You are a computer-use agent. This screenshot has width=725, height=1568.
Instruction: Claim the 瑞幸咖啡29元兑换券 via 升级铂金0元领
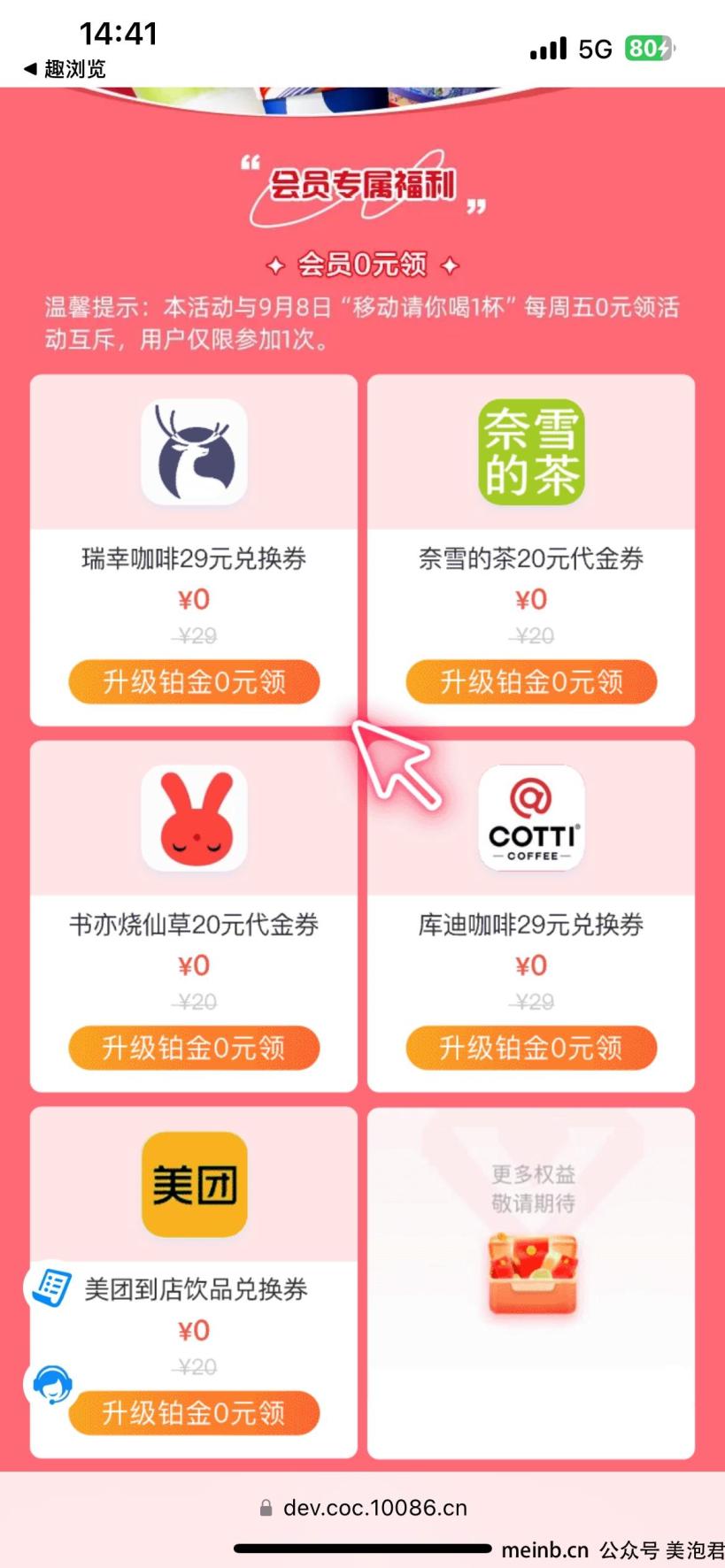click(x=194, y=682)
